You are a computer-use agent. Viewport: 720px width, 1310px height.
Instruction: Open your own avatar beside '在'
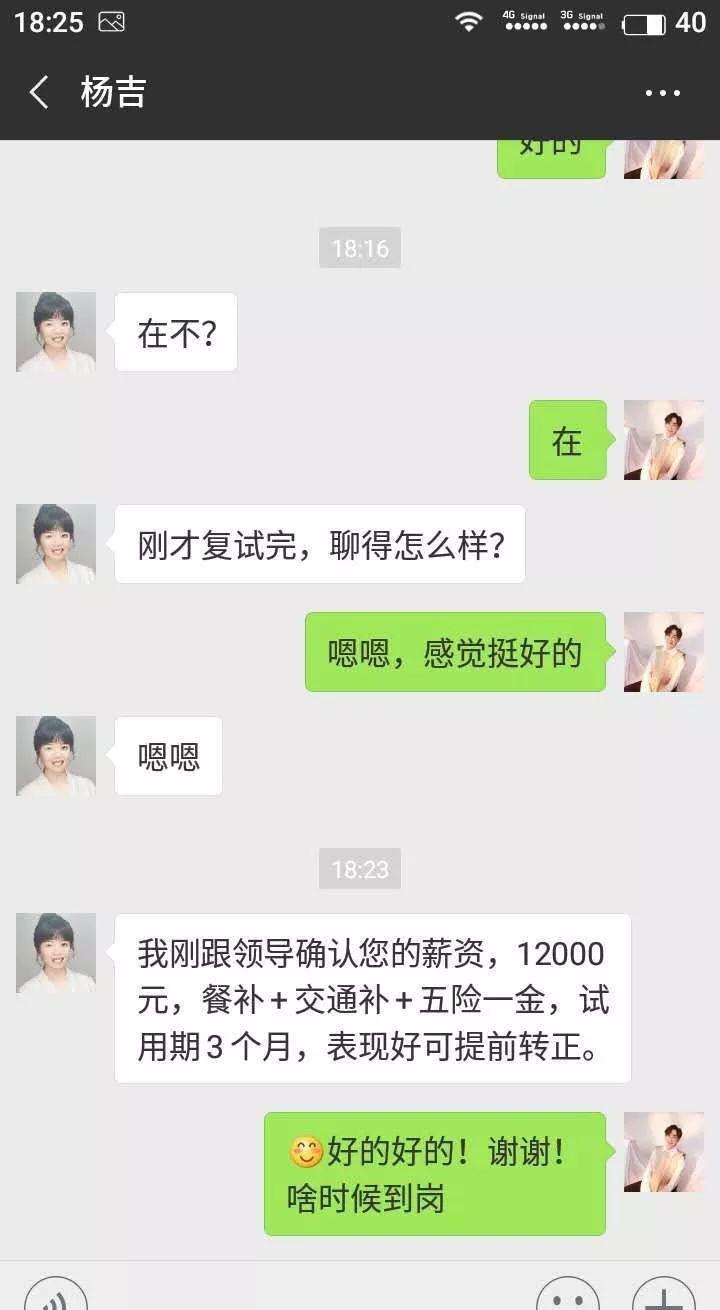tap(664, 440)
